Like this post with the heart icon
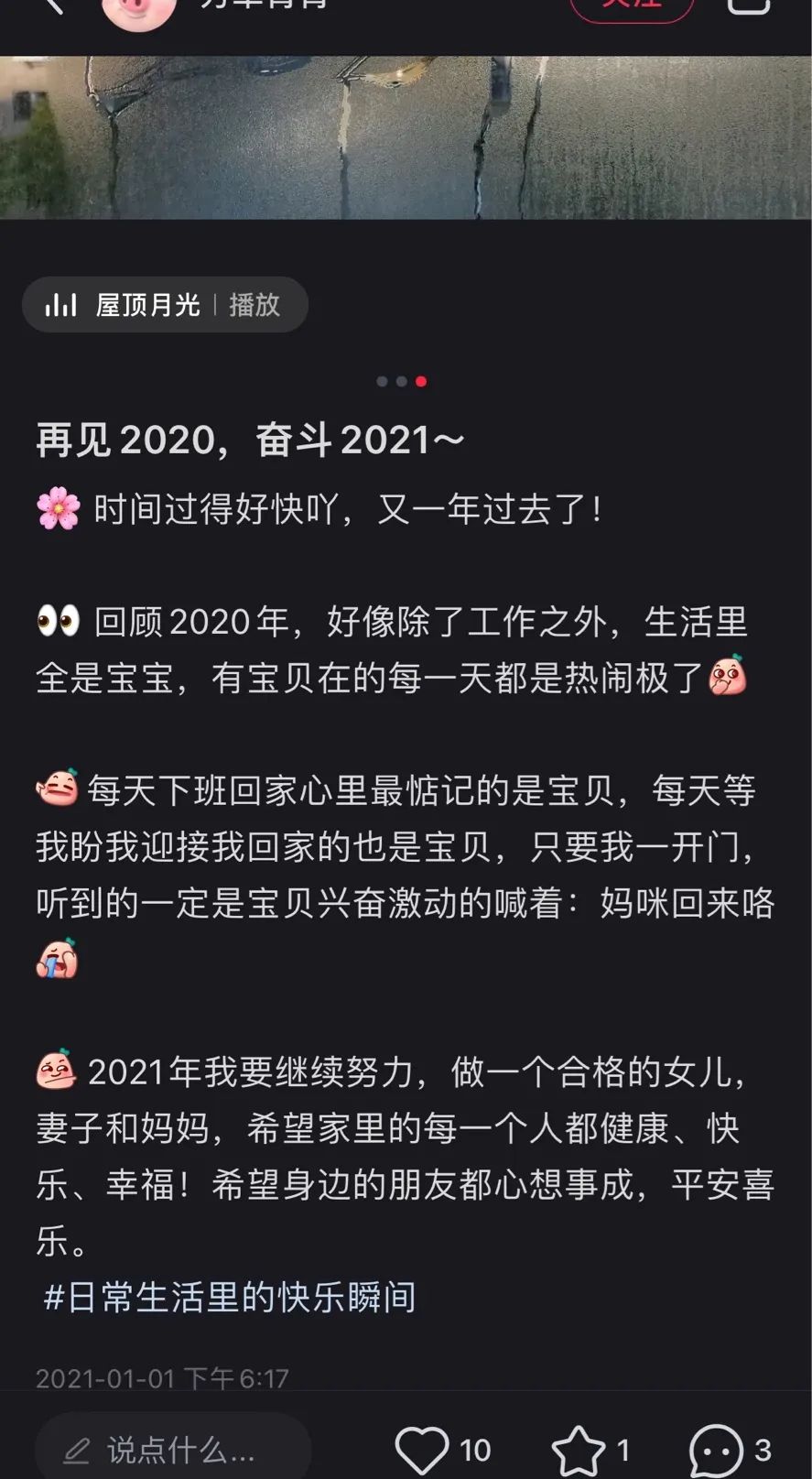The width and height of the screenshot is (812, 1479). pyautogui.click(x=422, y=1450)
